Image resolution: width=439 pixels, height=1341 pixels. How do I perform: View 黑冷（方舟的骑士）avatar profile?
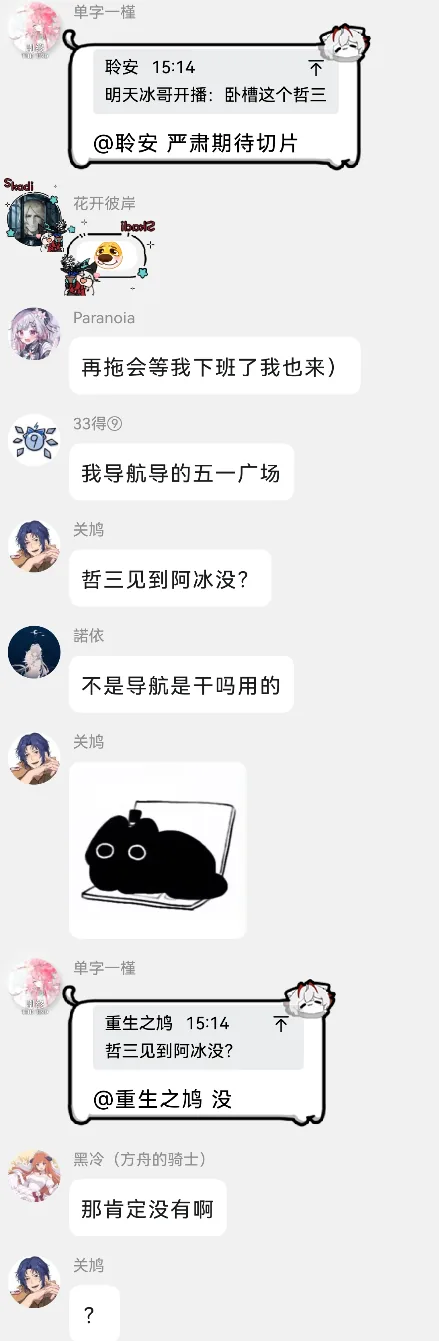click(x=34, y=1175)
